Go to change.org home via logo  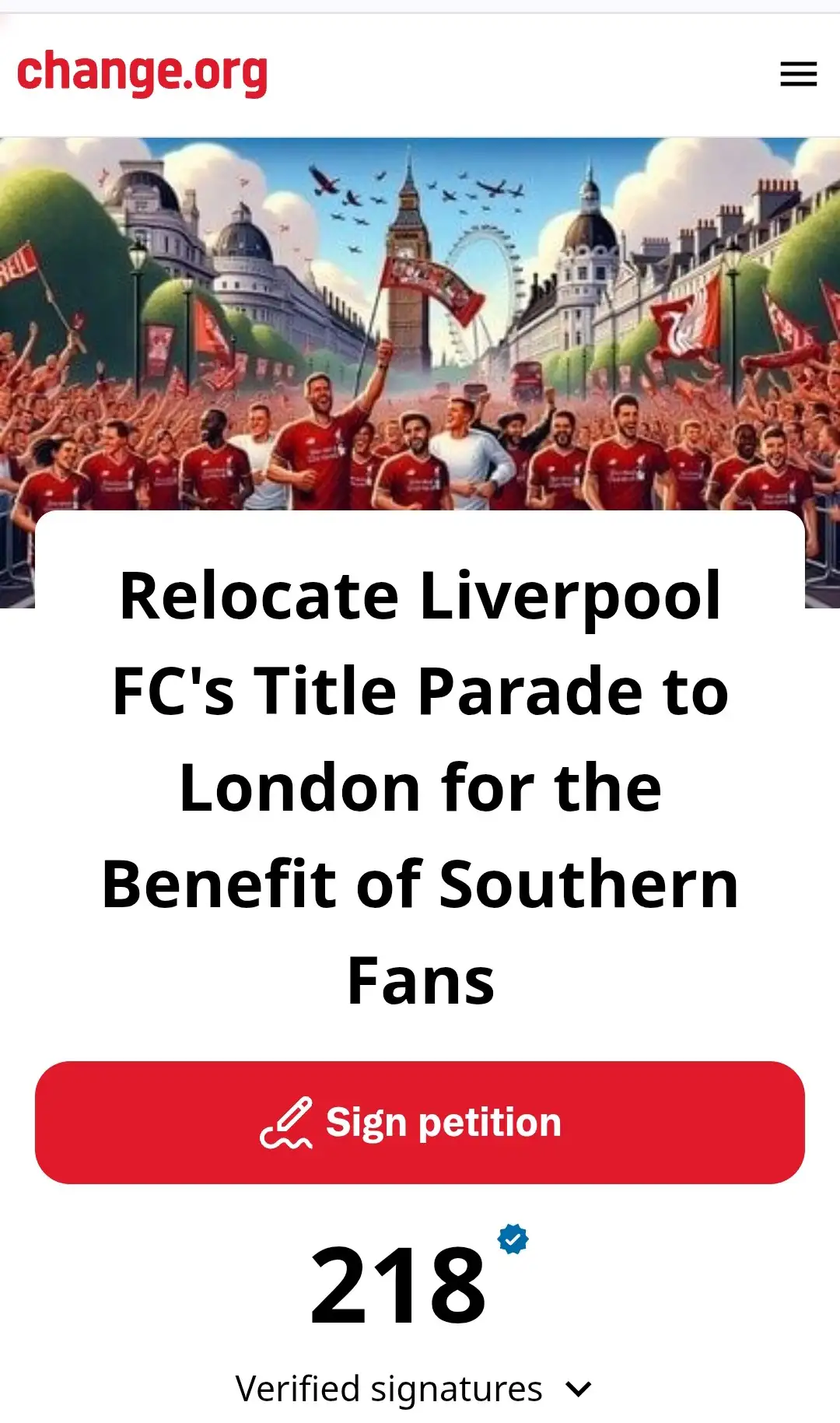142,73
